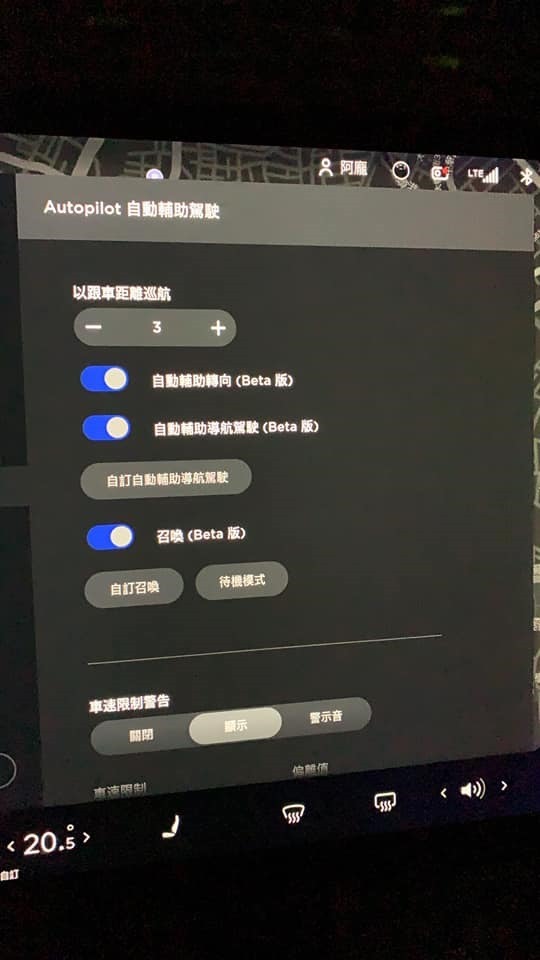
Task: Turn on the front windshield defroster
Action: coord(293,813)
